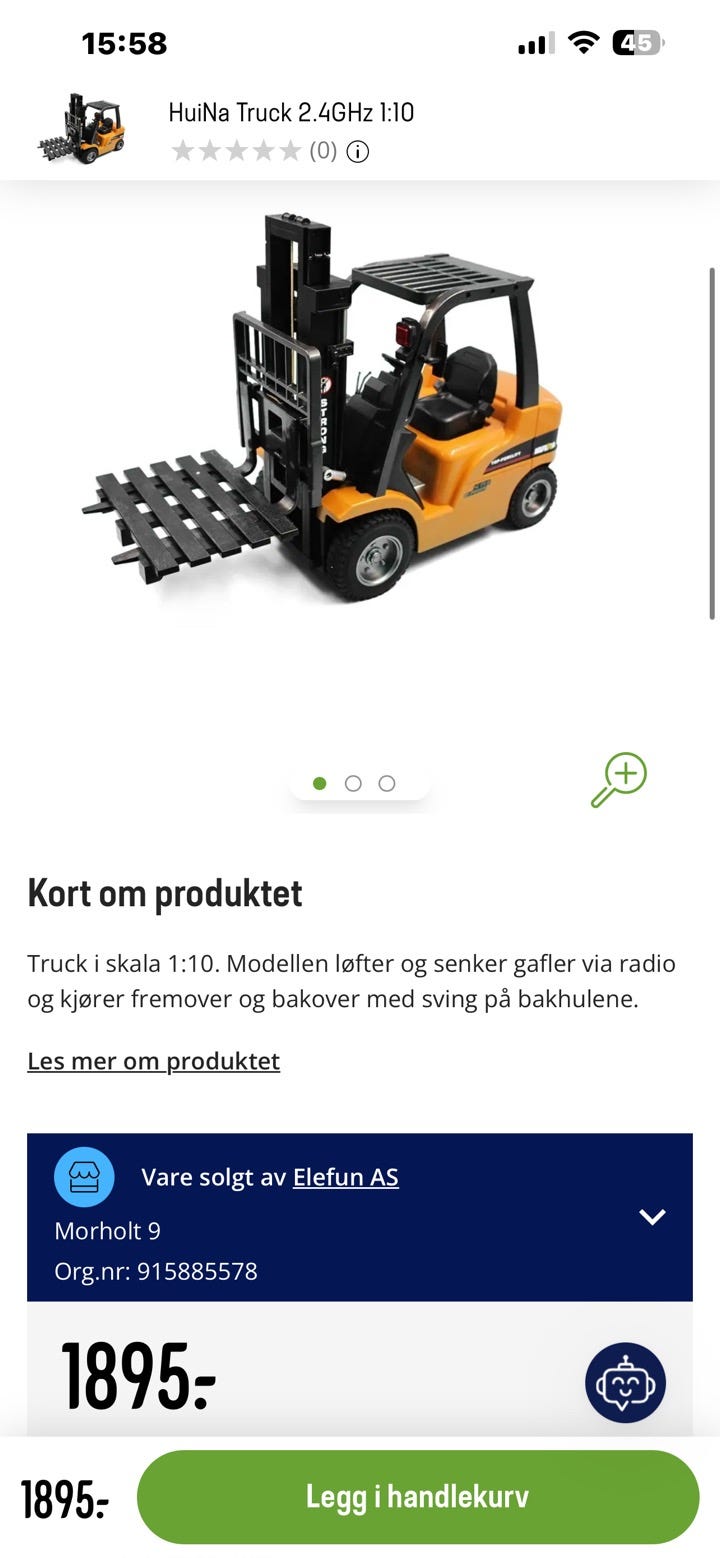Image resolution: width=720 pixels, height=1558 pixels.
Task: Open seller address details for Morholt 9
Action: tap(105, 1231)
